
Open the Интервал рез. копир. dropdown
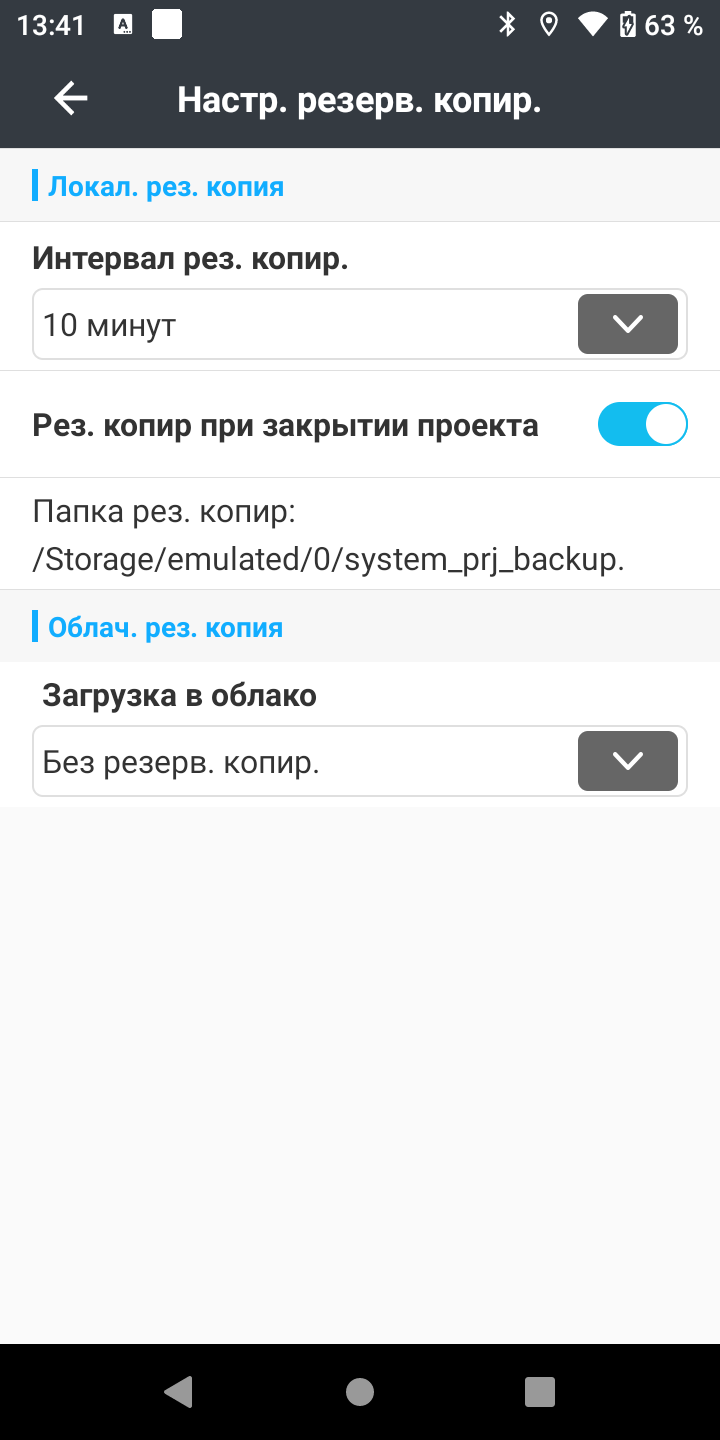coord(627,324)
